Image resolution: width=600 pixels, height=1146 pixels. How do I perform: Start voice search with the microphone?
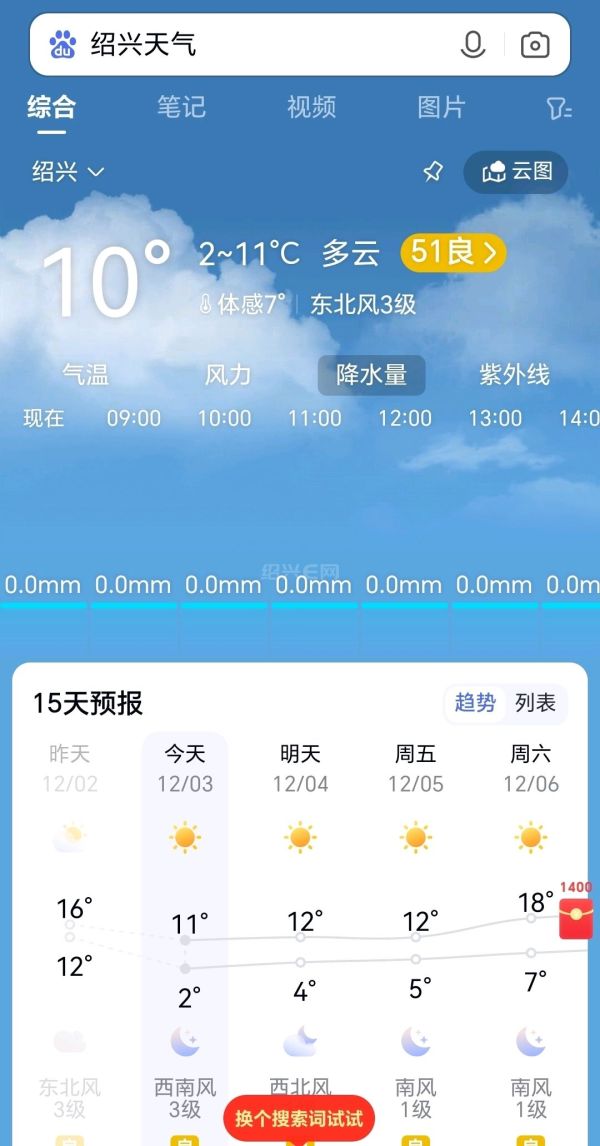tap(472, 45)
